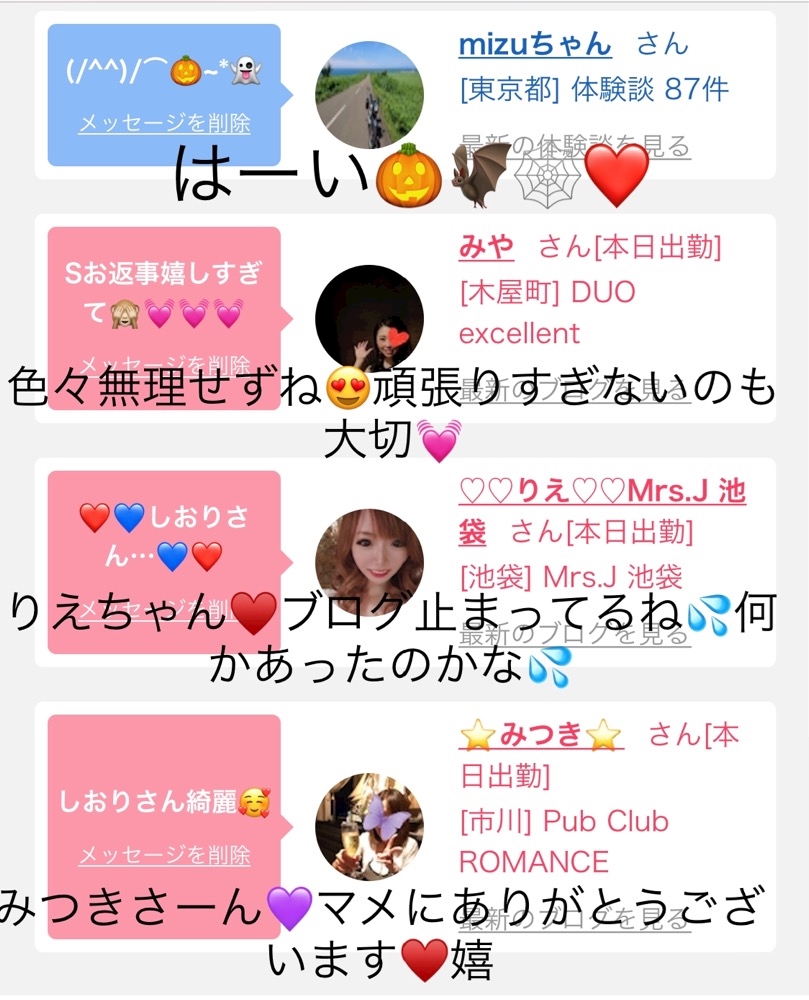
Task: View りえ's latest blog link
Action: coord(574,635)
